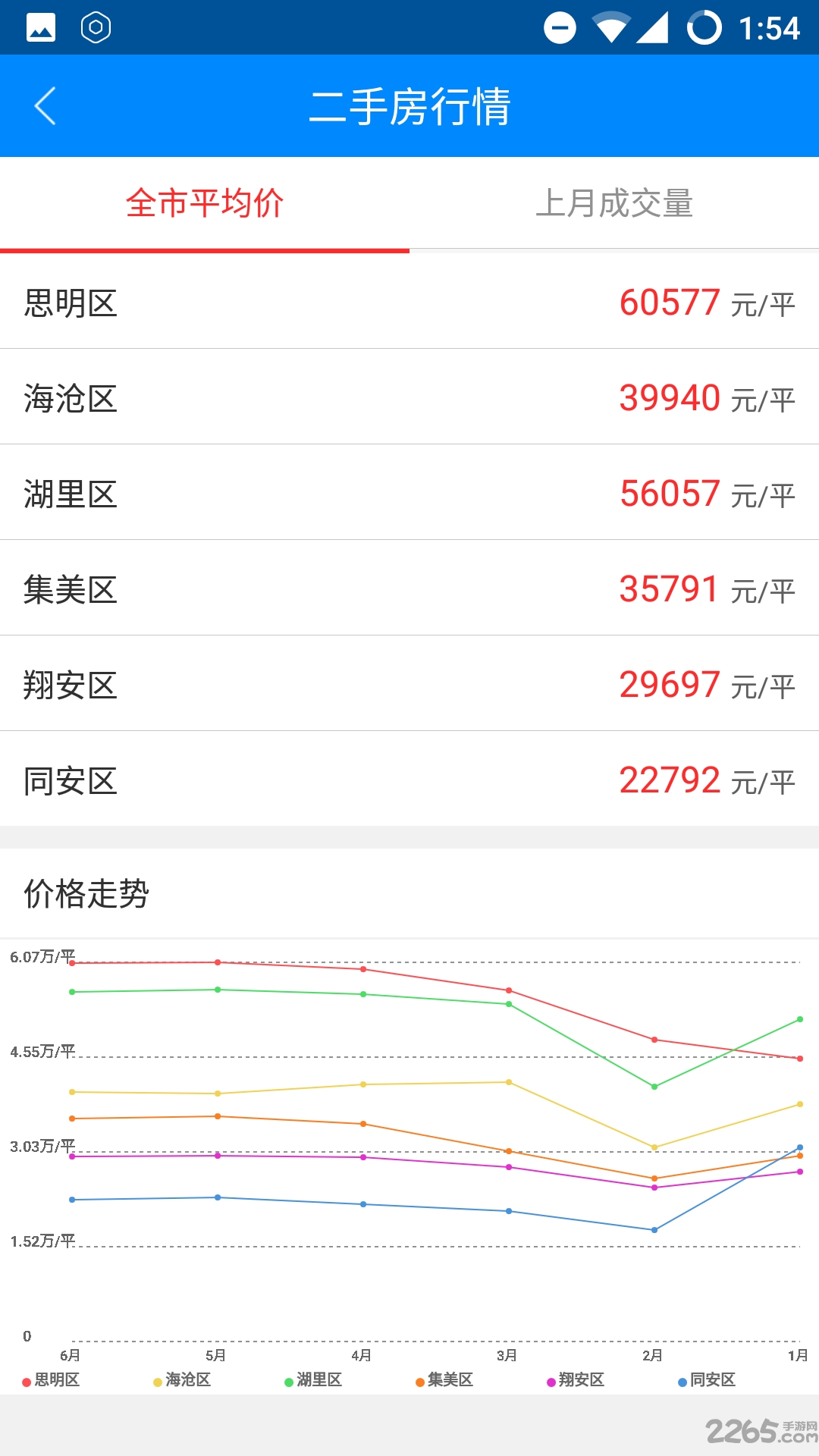Toggle 集美区 series in chart legend

444,1379
